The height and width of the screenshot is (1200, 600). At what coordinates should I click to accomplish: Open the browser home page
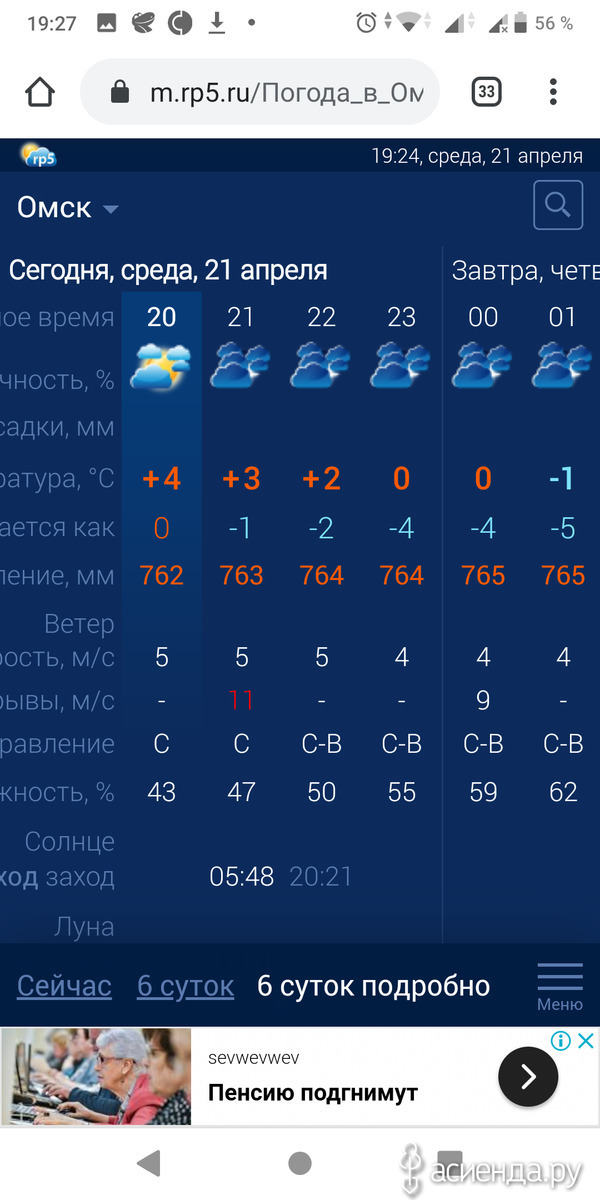40,93
